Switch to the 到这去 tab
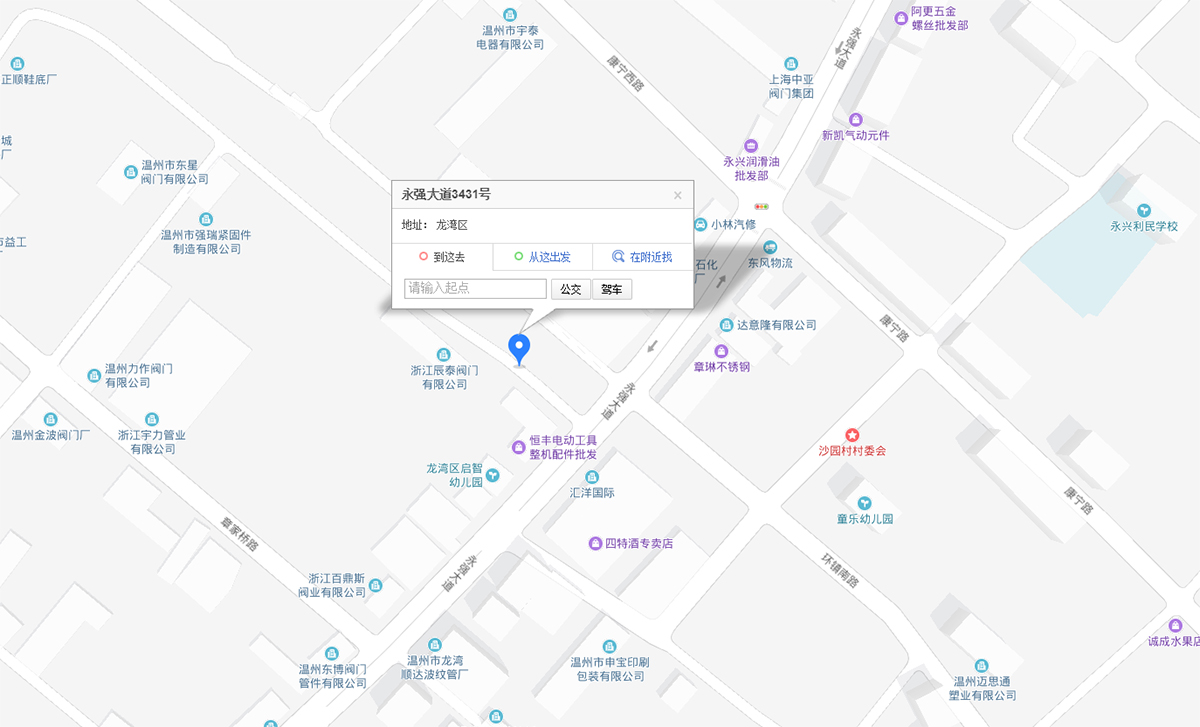 click(x=442, y=257)
